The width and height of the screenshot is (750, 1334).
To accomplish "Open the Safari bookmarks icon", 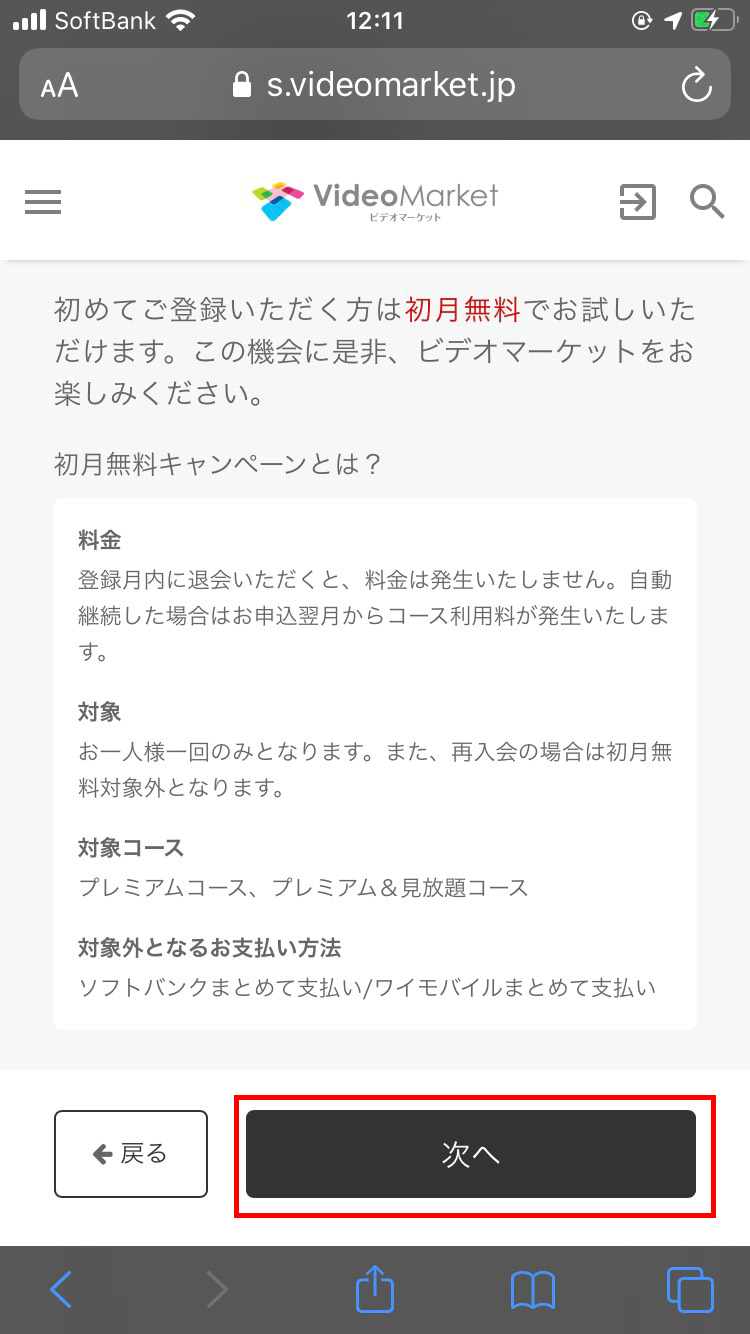I will tap(534, 1290).
